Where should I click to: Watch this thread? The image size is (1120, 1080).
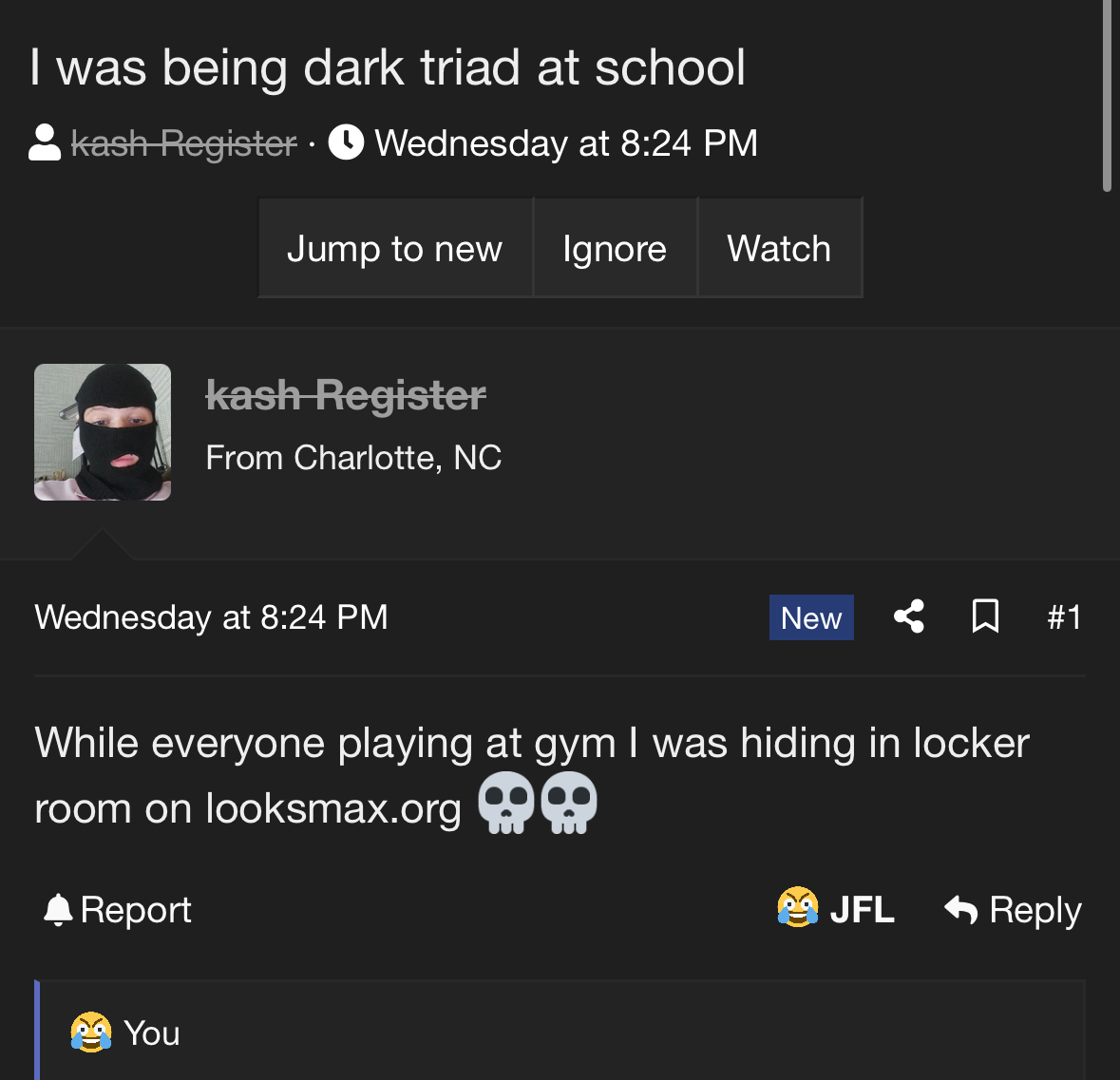point(779,248)
